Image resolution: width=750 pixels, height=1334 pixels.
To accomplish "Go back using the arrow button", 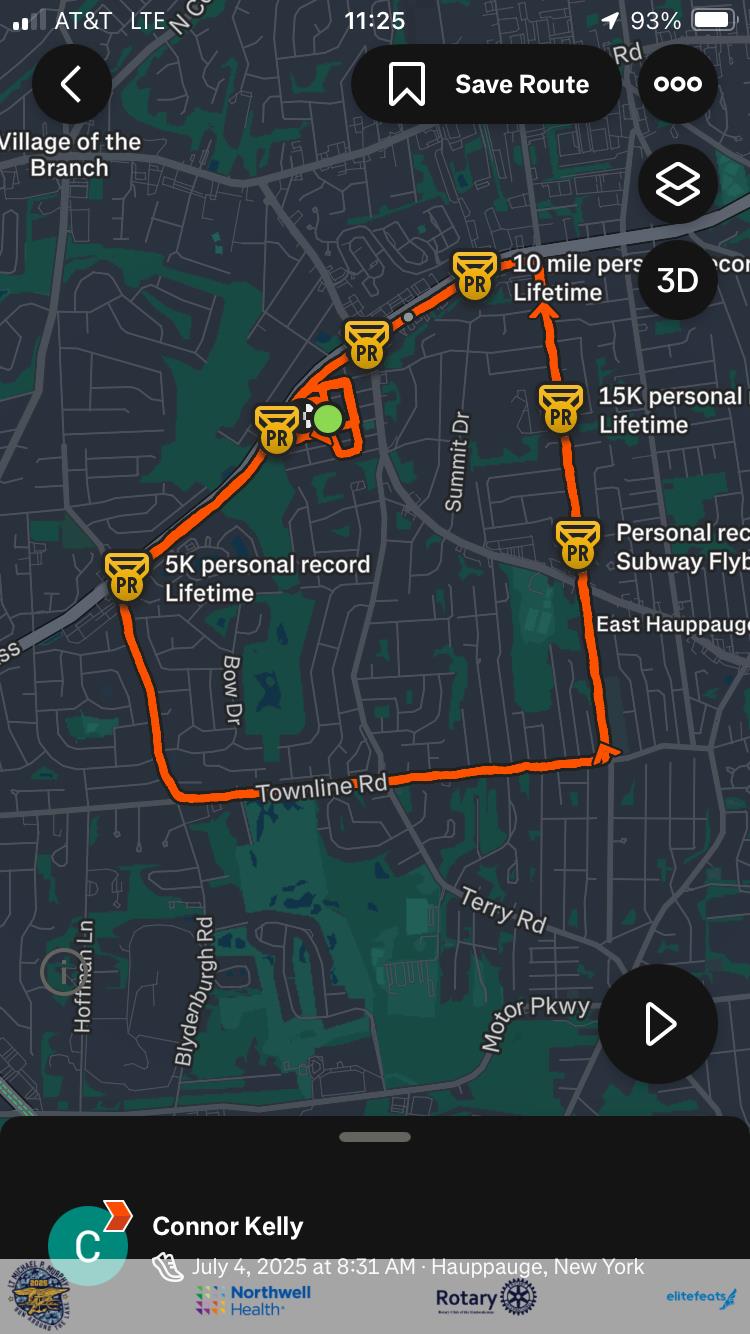I will tap(71, 84).
